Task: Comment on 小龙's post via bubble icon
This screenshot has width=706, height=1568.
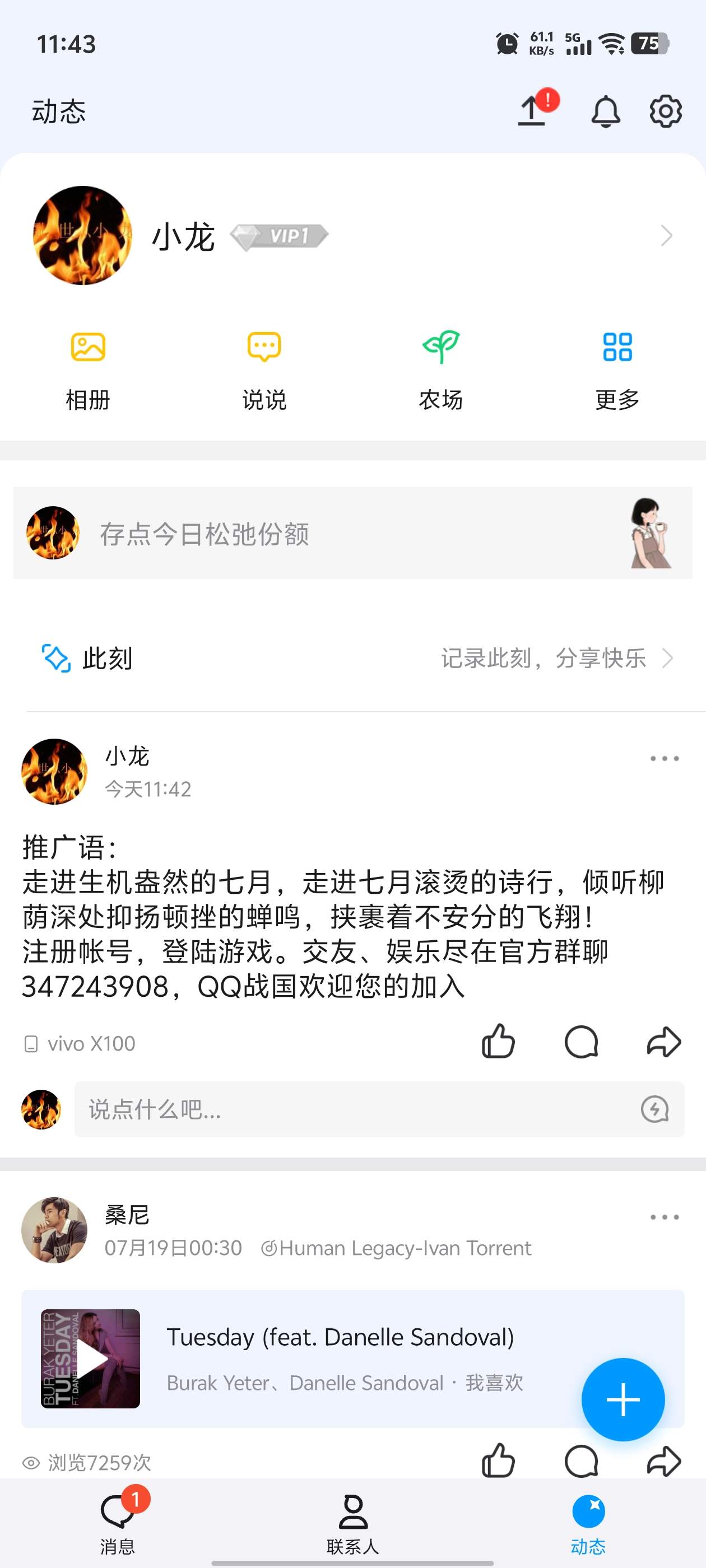Action: tap(581, 1042)
